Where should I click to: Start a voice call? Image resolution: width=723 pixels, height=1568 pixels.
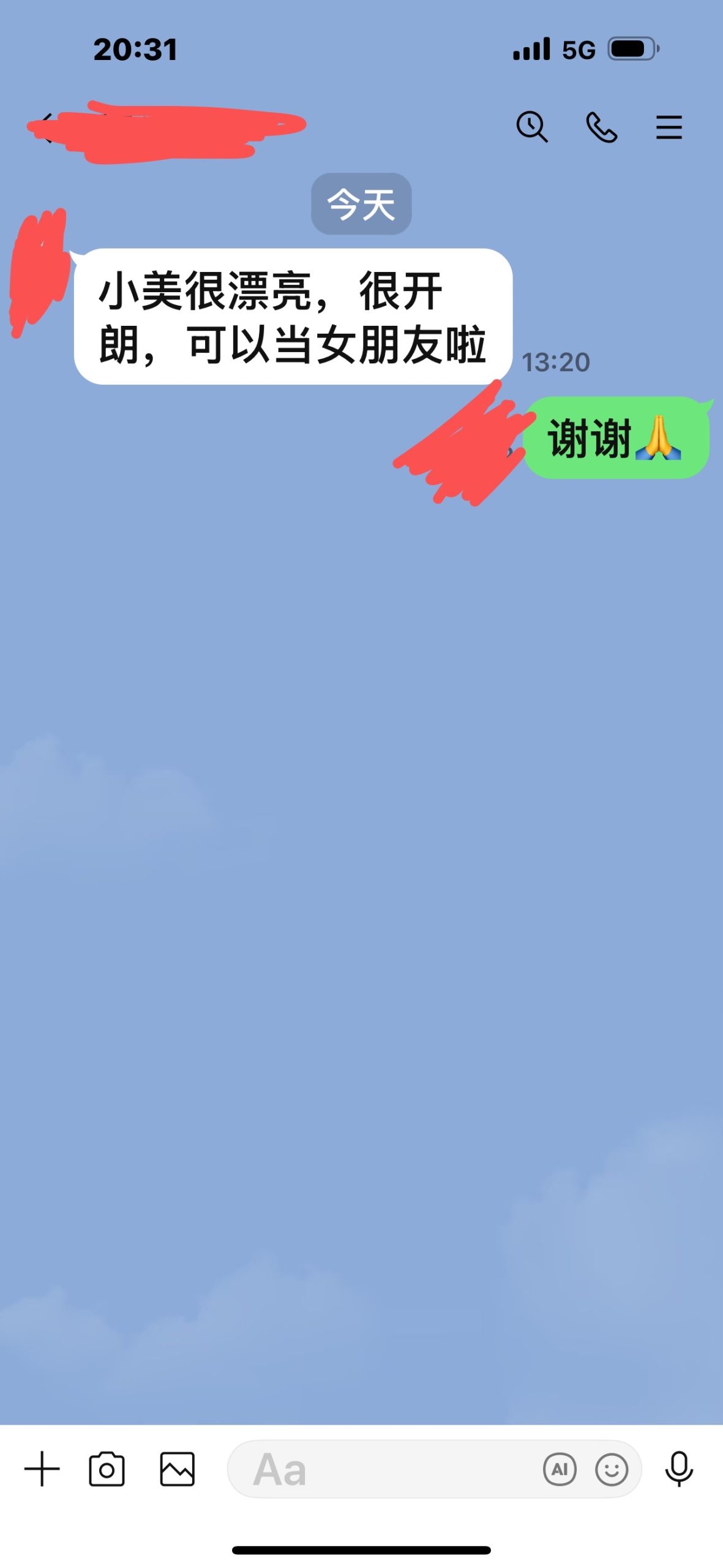[x=601, y=127]
